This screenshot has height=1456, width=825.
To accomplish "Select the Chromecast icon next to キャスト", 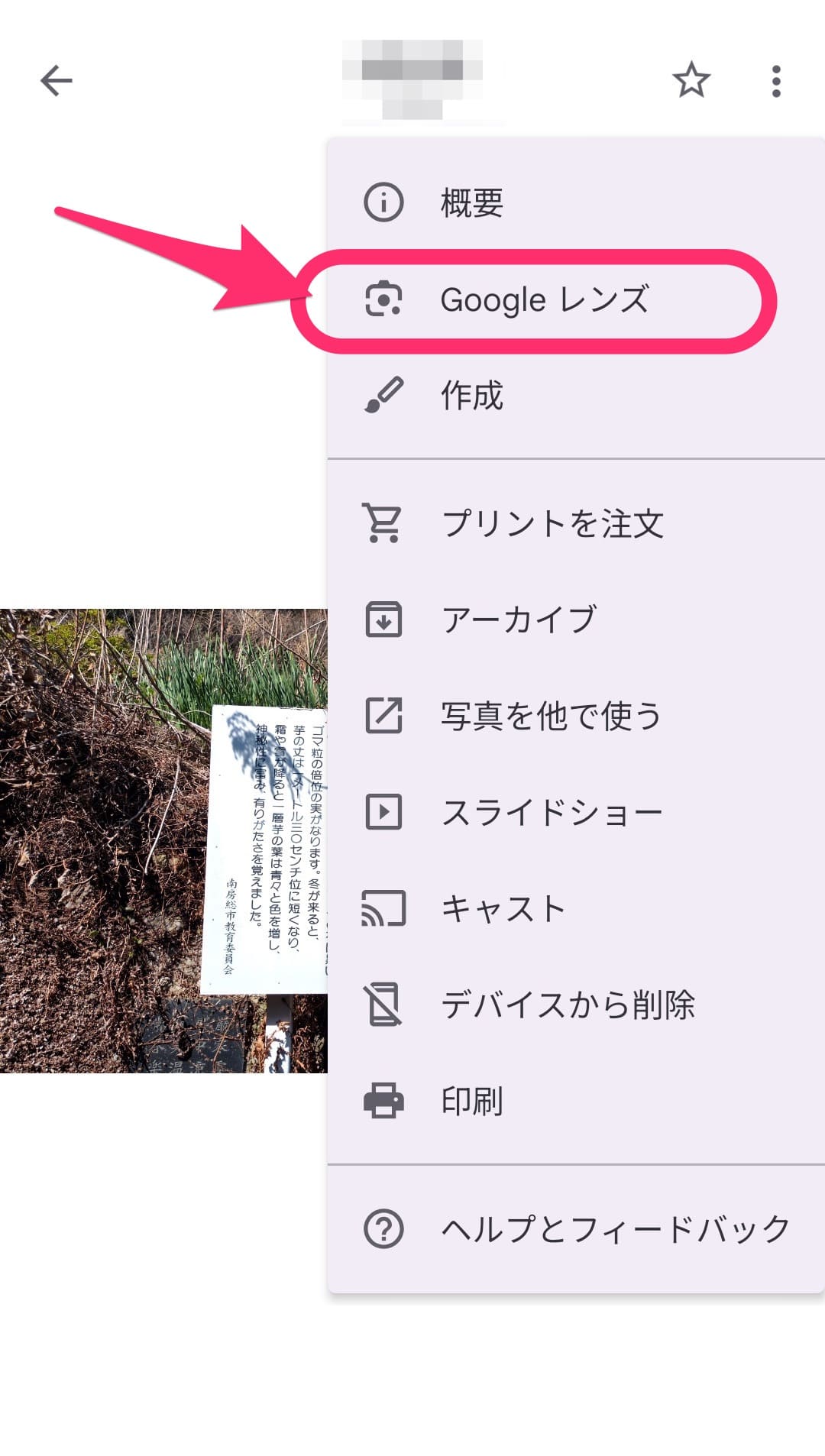I will coord(384,908).
